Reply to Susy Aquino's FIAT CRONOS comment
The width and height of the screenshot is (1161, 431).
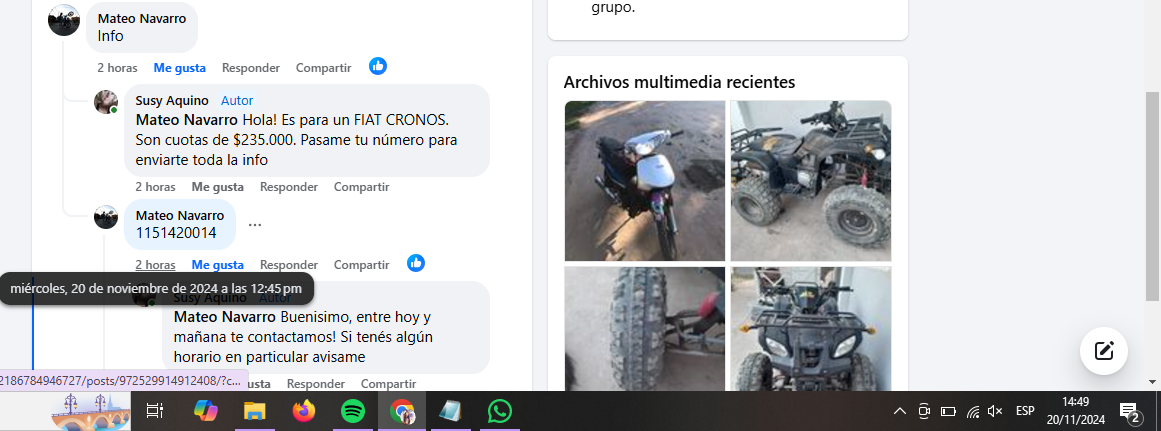(288, 187)
